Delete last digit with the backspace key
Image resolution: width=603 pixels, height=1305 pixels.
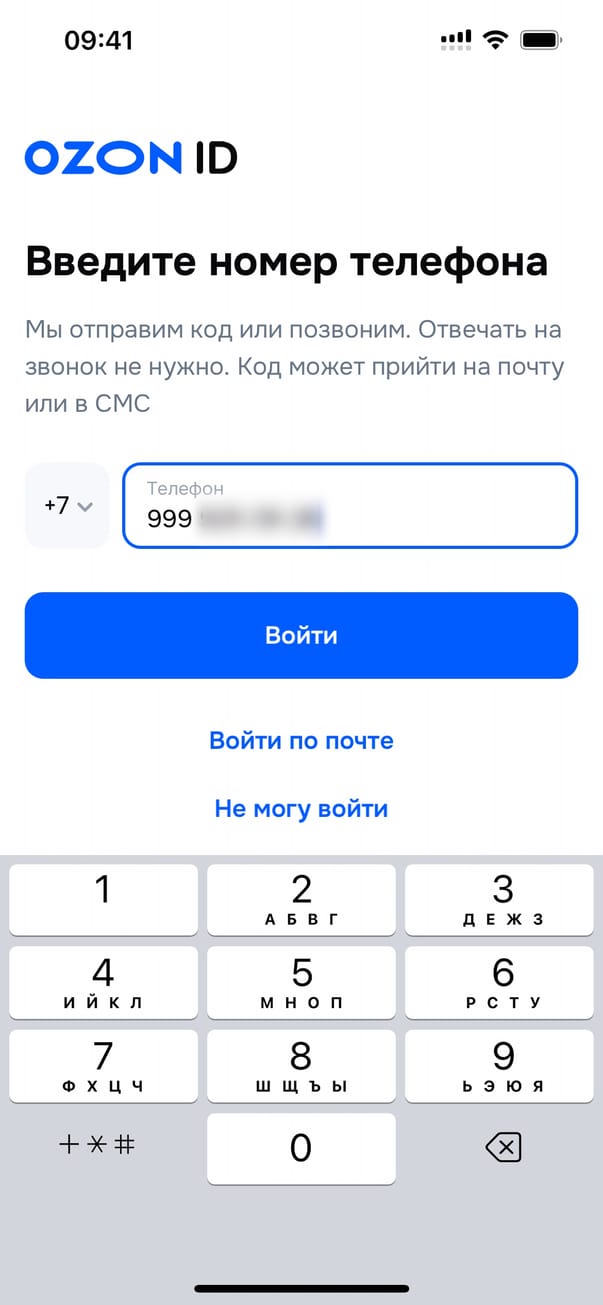point(502,1148)
